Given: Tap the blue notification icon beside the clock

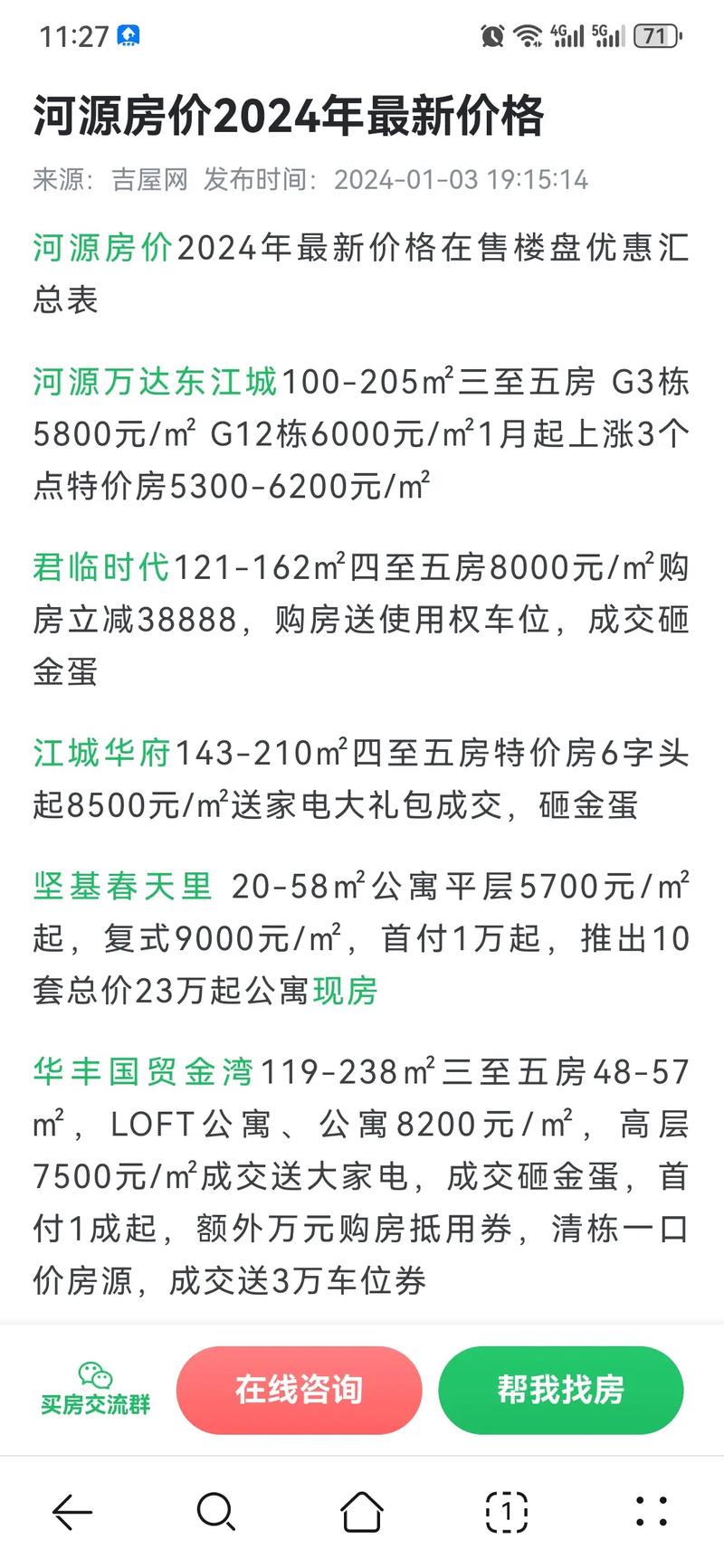Looking at the screenshot, I should [x=129, y=33].
